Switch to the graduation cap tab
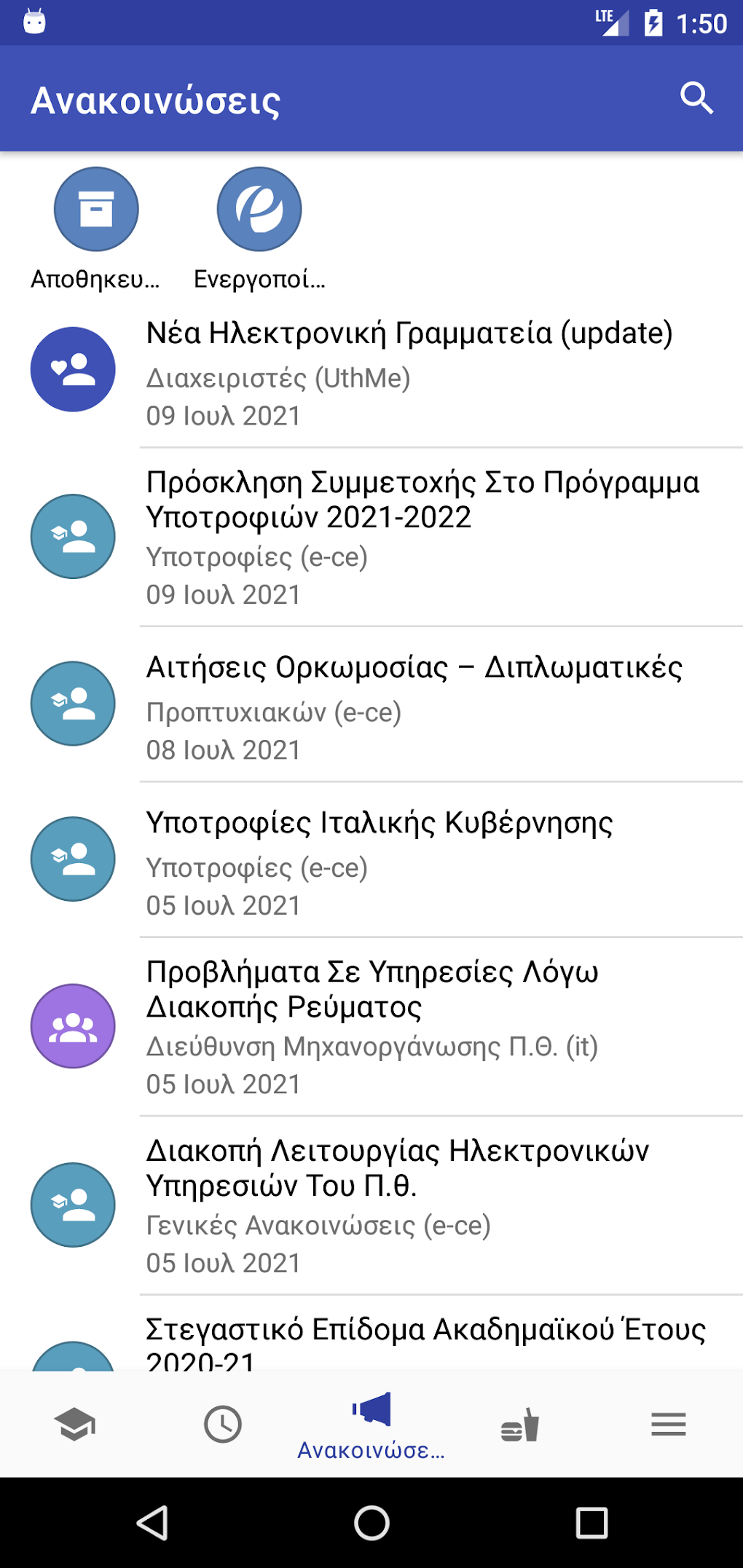 (74, 1425)
